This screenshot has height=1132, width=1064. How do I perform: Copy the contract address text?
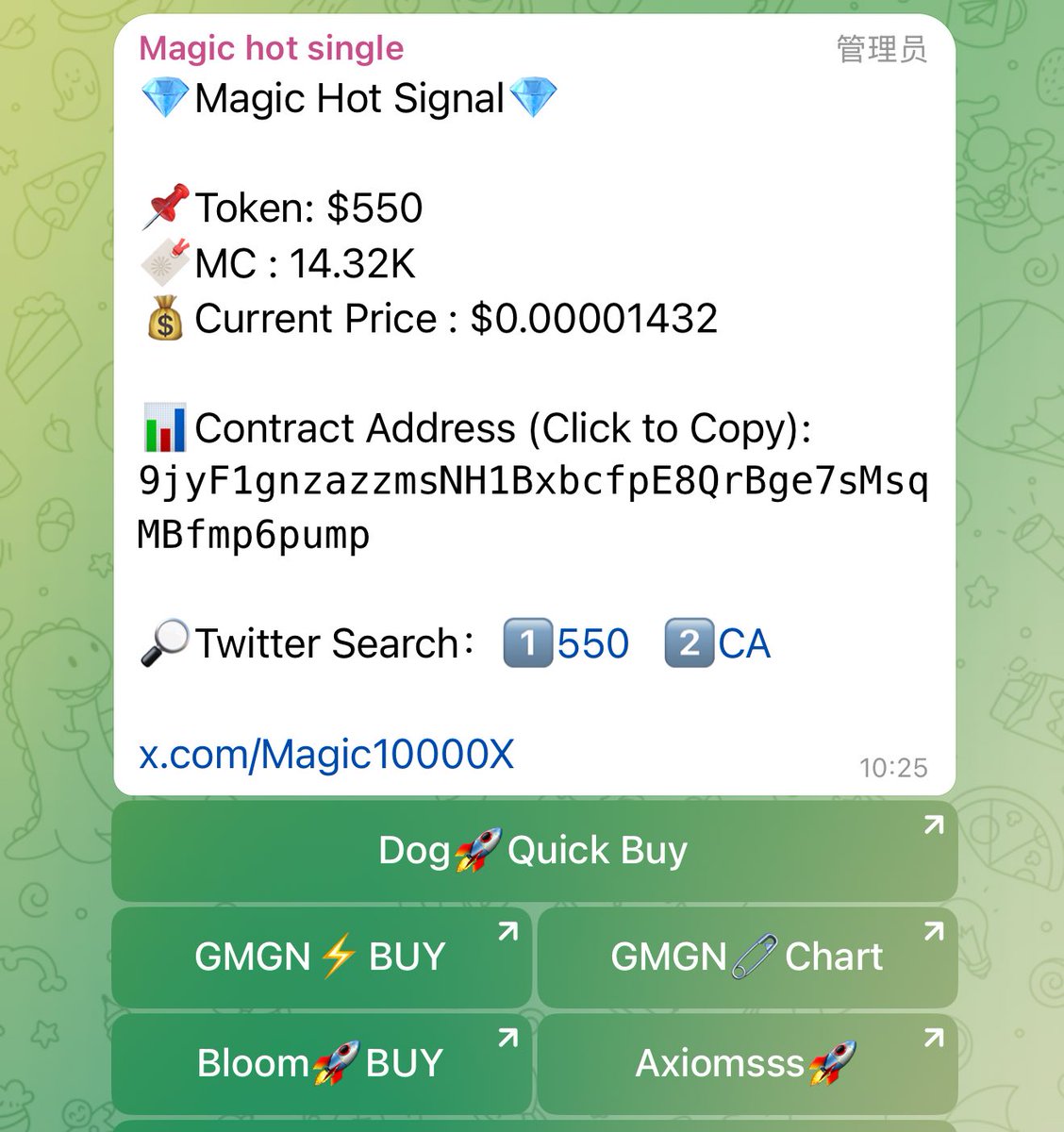tap(532, 483)
